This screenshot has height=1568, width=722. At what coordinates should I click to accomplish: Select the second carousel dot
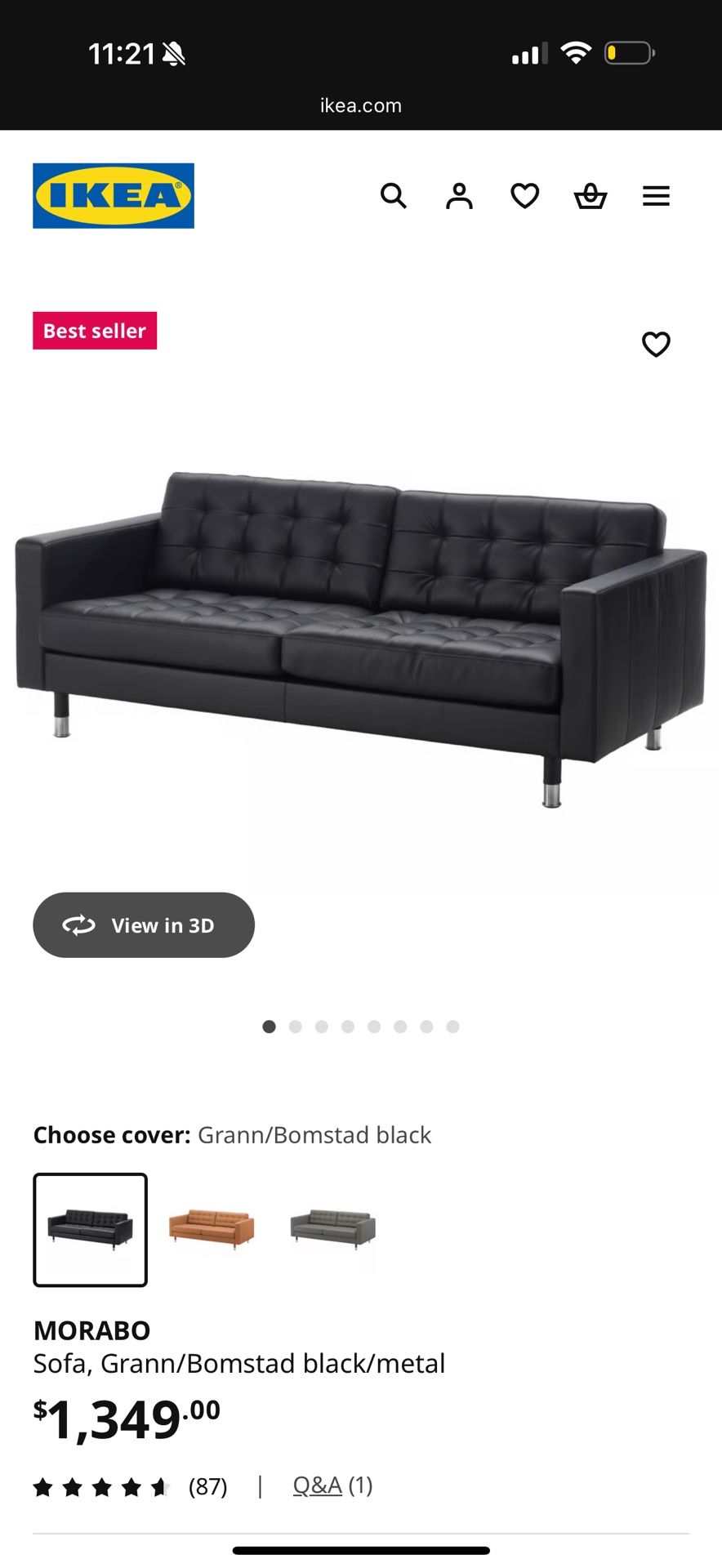pyautogui.click(x=295, y=1027)
